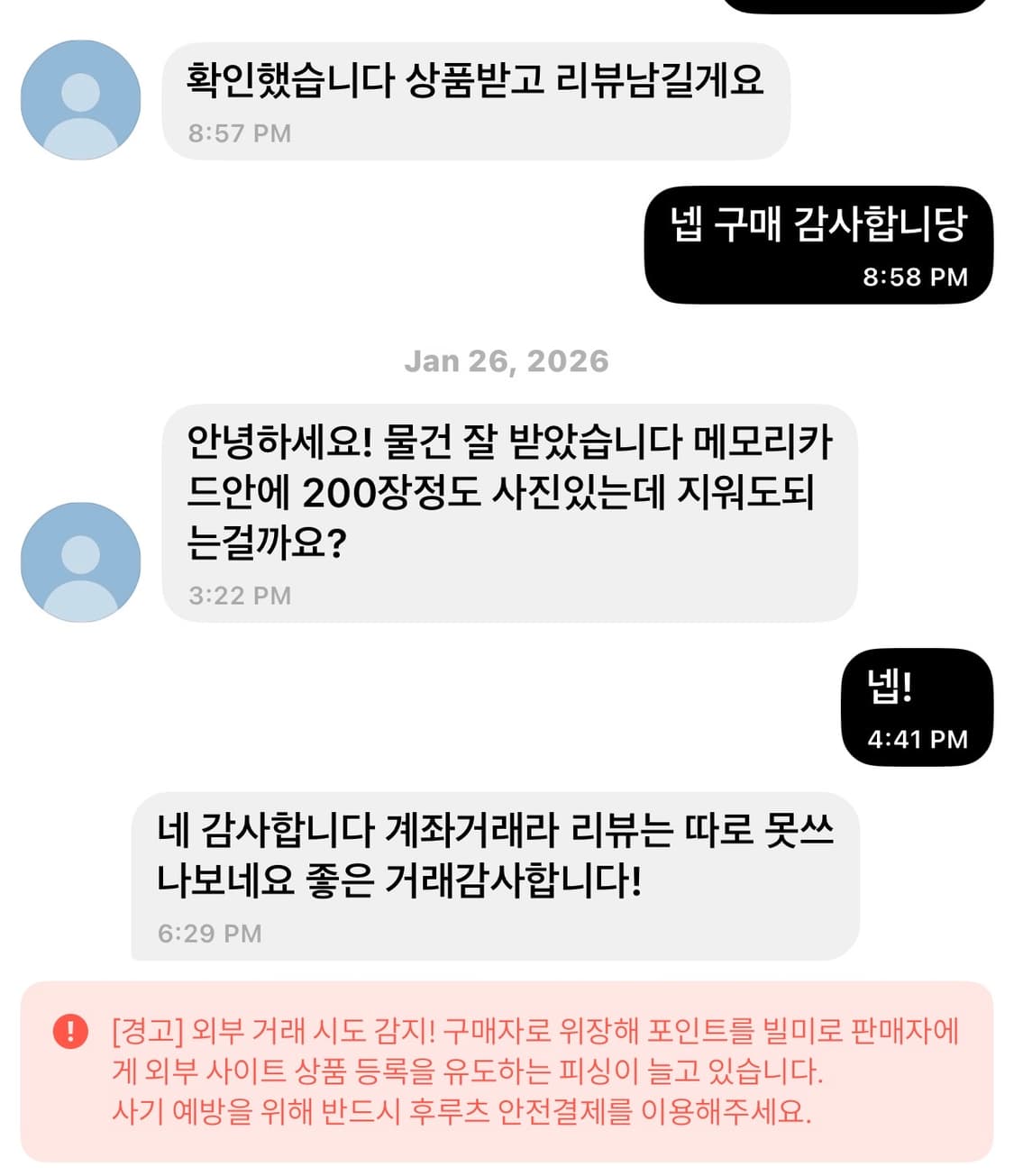The width and height of the screenshot is (1014, 1176).
Task: Click the 4:41 PM timestamp under 넵!
Action: coord(916,737)
